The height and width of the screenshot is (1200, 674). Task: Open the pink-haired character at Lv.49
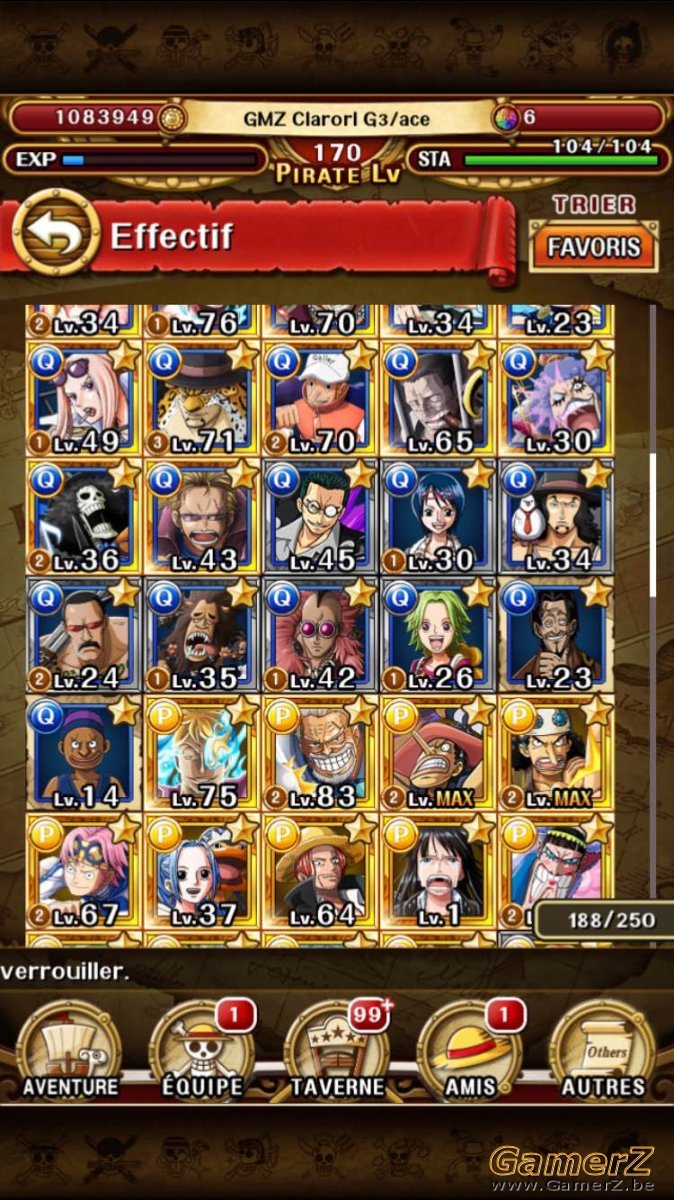click(85, 399)
